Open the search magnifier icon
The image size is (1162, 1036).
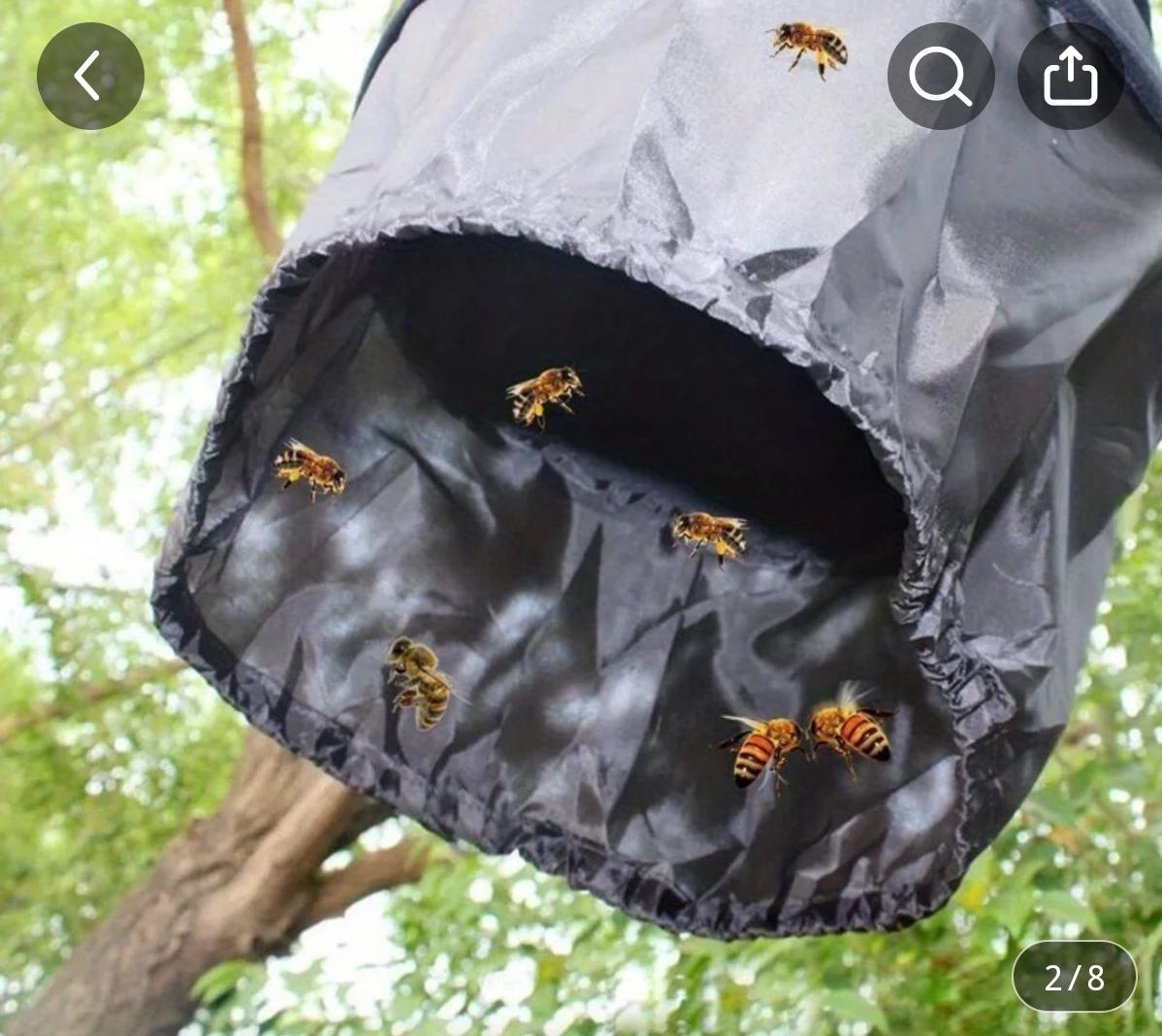[x=940, y=76]
